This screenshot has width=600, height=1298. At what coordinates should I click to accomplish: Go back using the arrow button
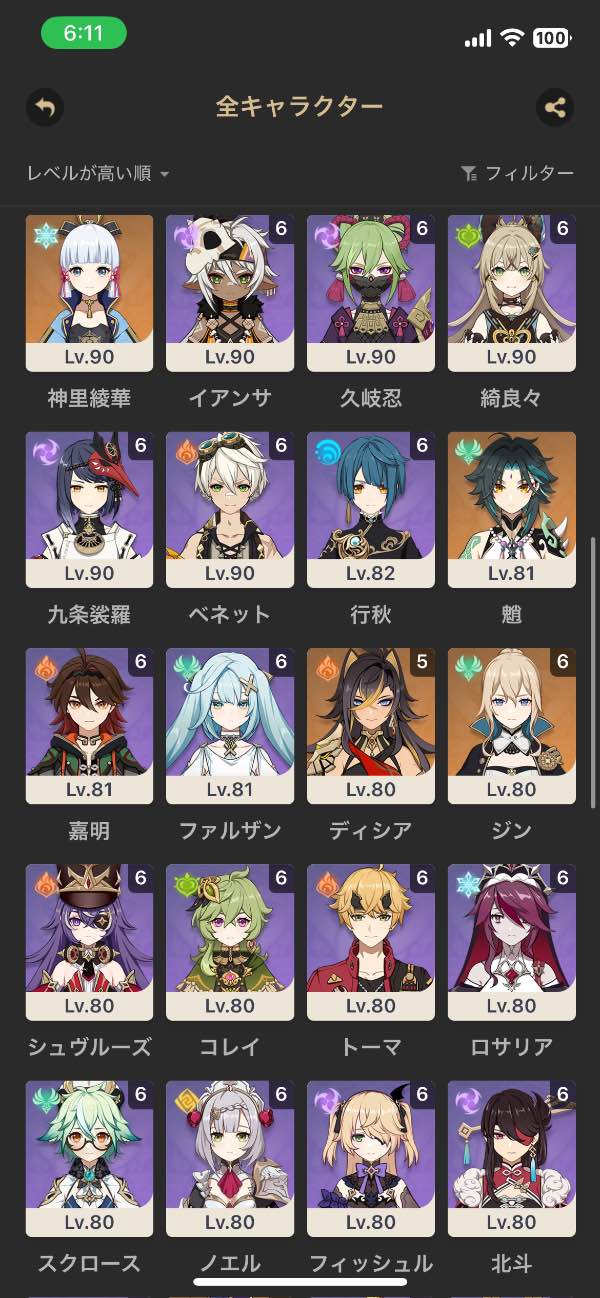pos(44,107)
